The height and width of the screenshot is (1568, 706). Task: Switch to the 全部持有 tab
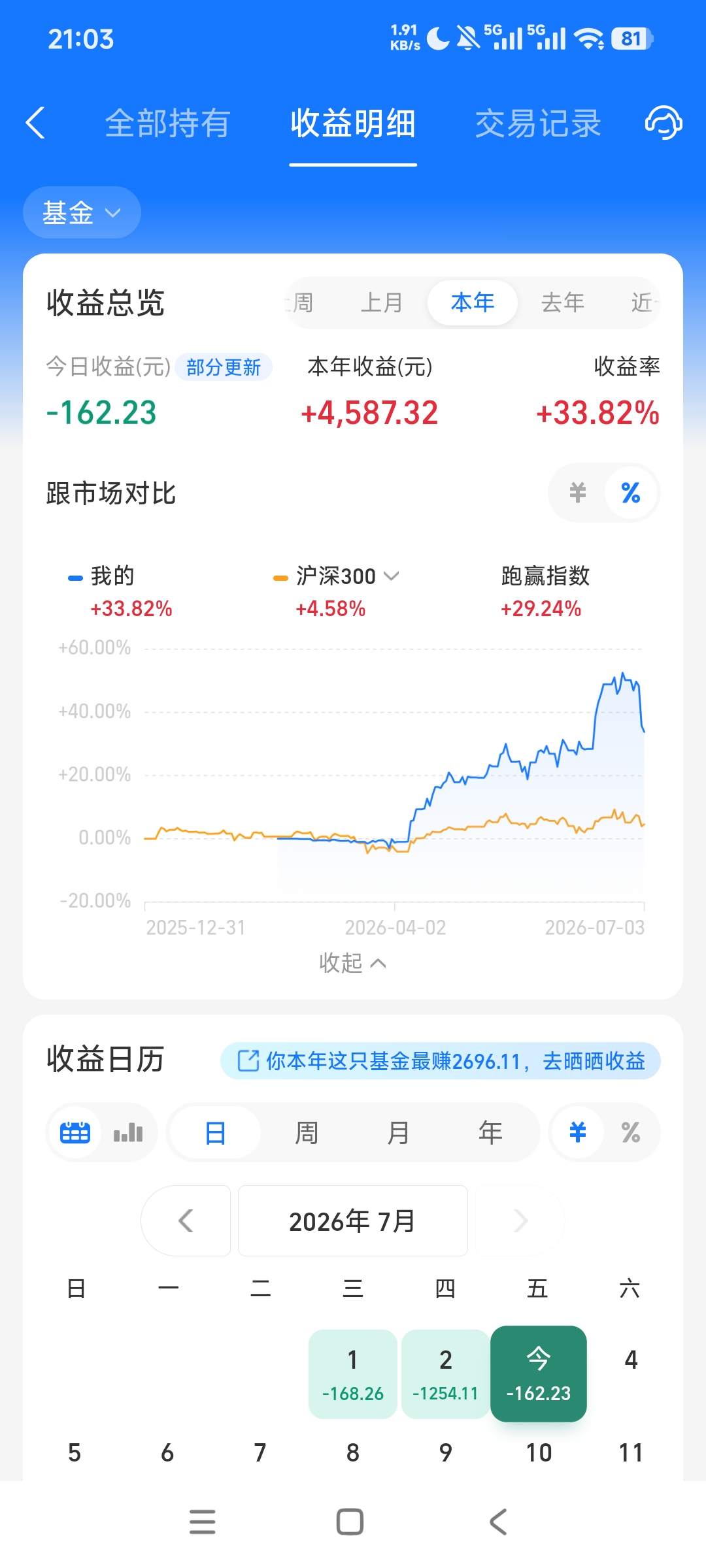(x=168, y=123)
